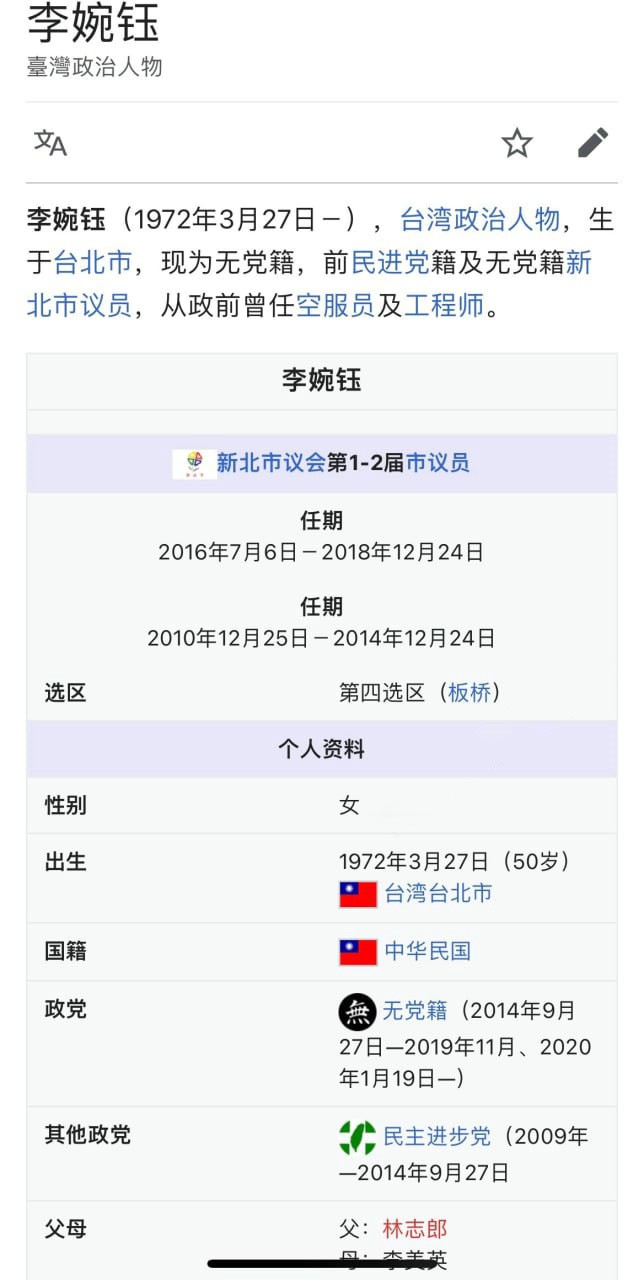Screen dimensions: 644x1280
Task: Open the 空服员 link
Action: pyautogui.click(x=335, y=305)
